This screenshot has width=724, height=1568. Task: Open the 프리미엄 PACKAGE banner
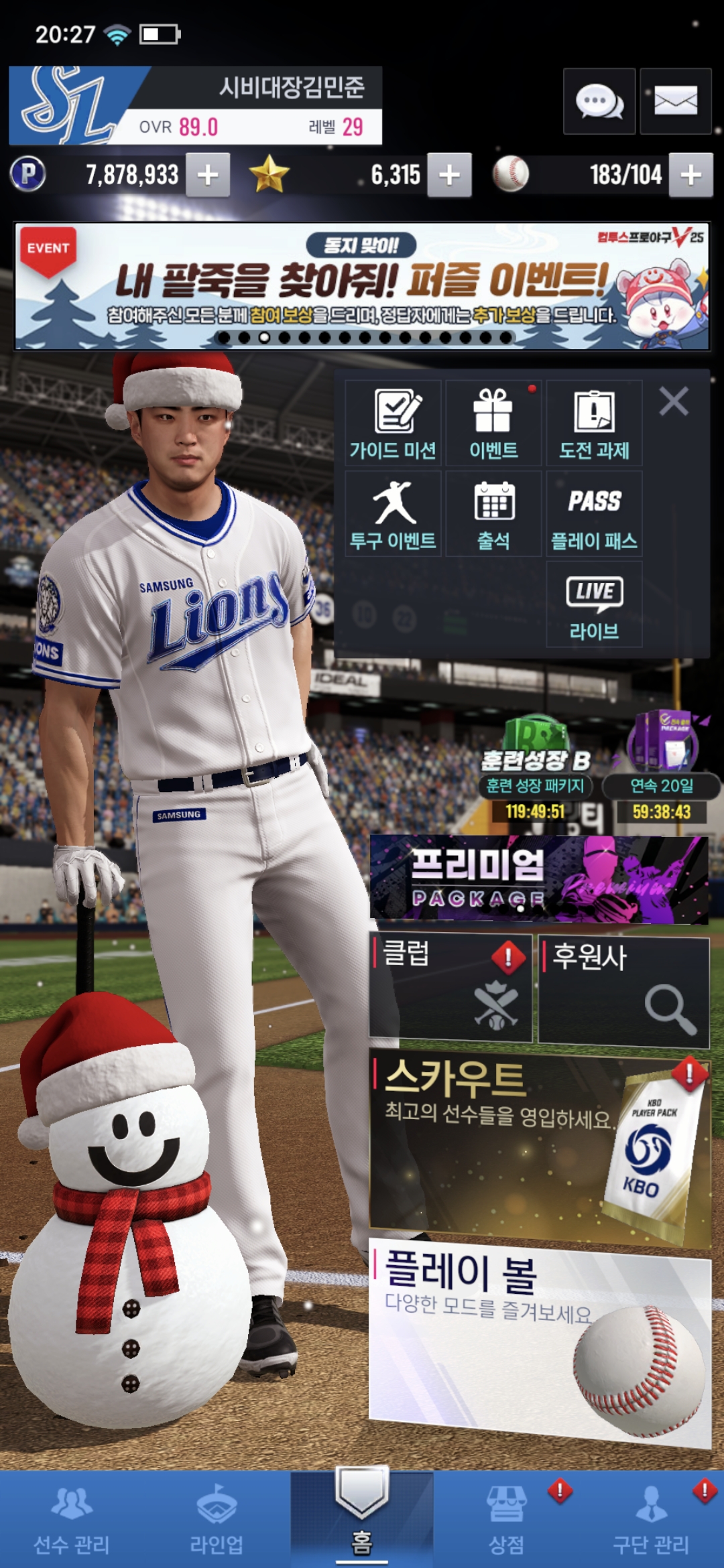tap(539, 880)
